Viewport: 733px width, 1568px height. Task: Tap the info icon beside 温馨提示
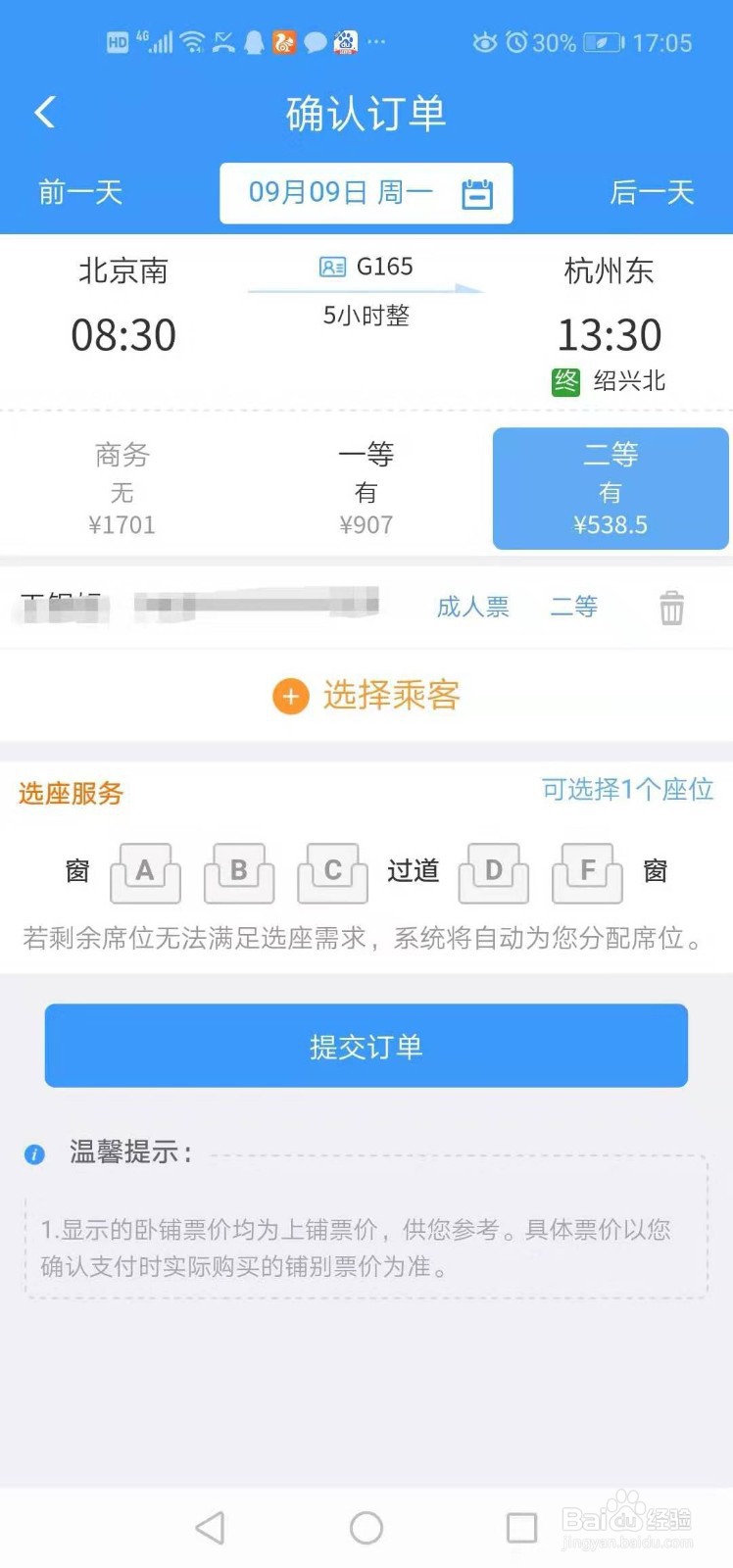click(x=33, y=1154)
